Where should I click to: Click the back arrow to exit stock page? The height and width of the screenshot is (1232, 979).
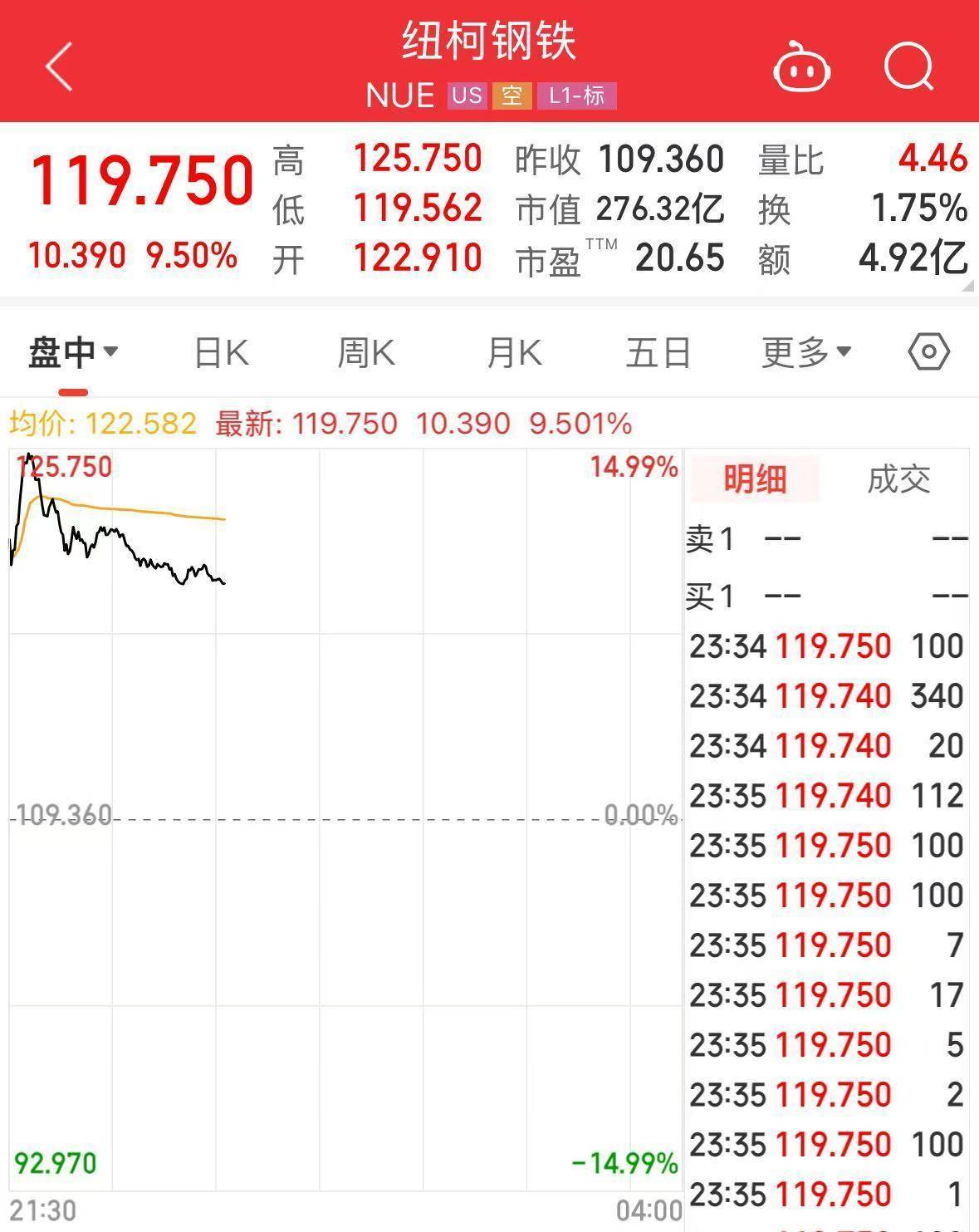click(59, 66)
